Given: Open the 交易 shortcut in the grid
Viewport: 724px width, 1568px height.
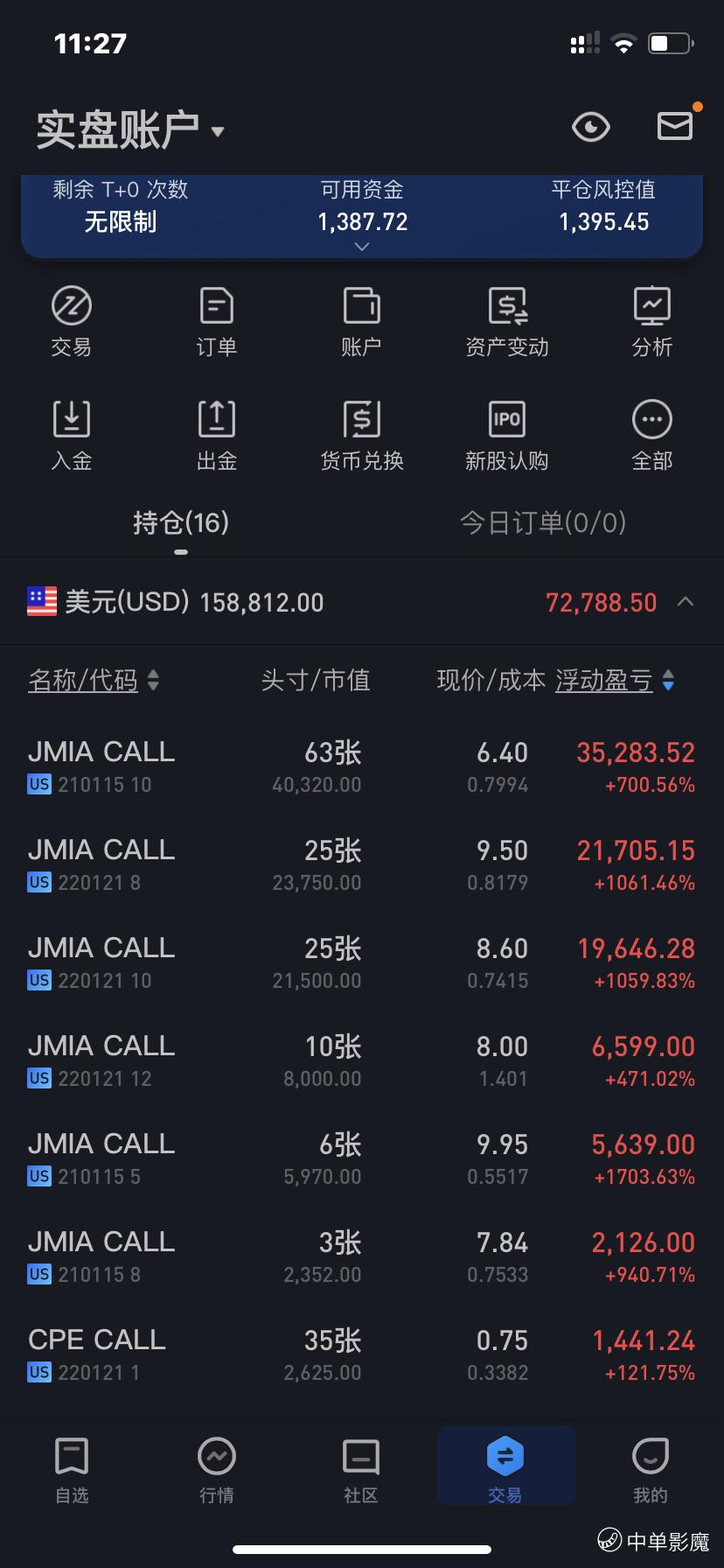Looking at the screenshot, I should [72, 321].
